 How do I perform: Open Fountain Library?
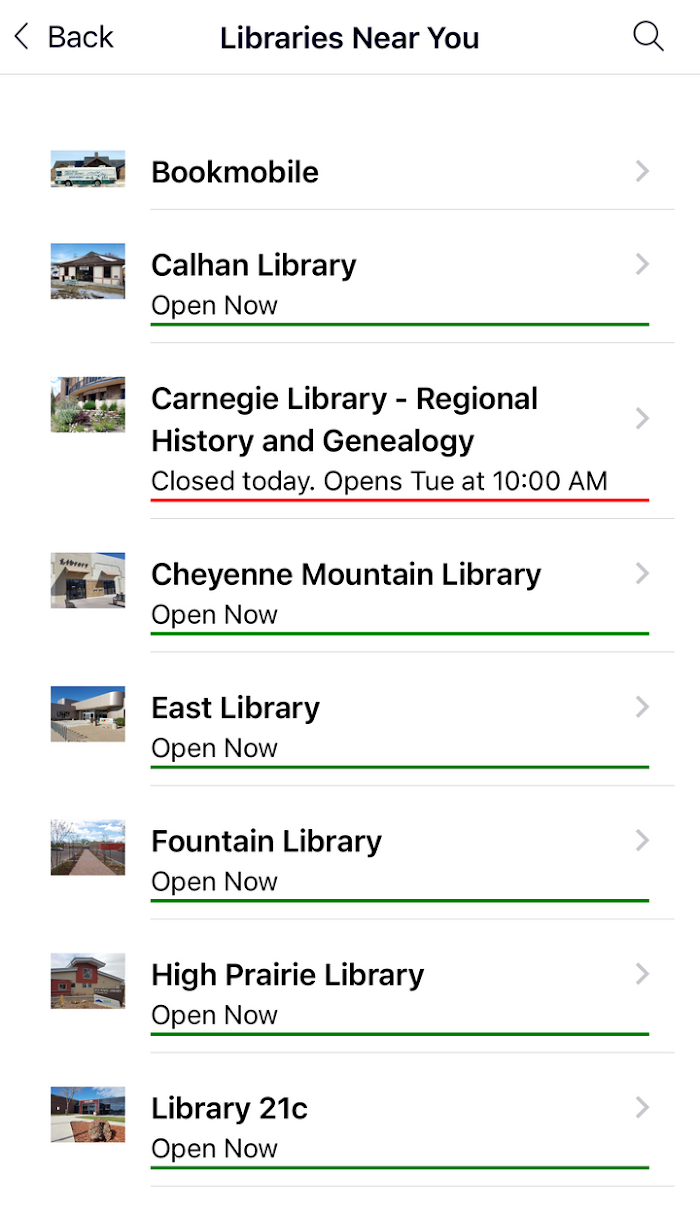(x=350, y=853)
